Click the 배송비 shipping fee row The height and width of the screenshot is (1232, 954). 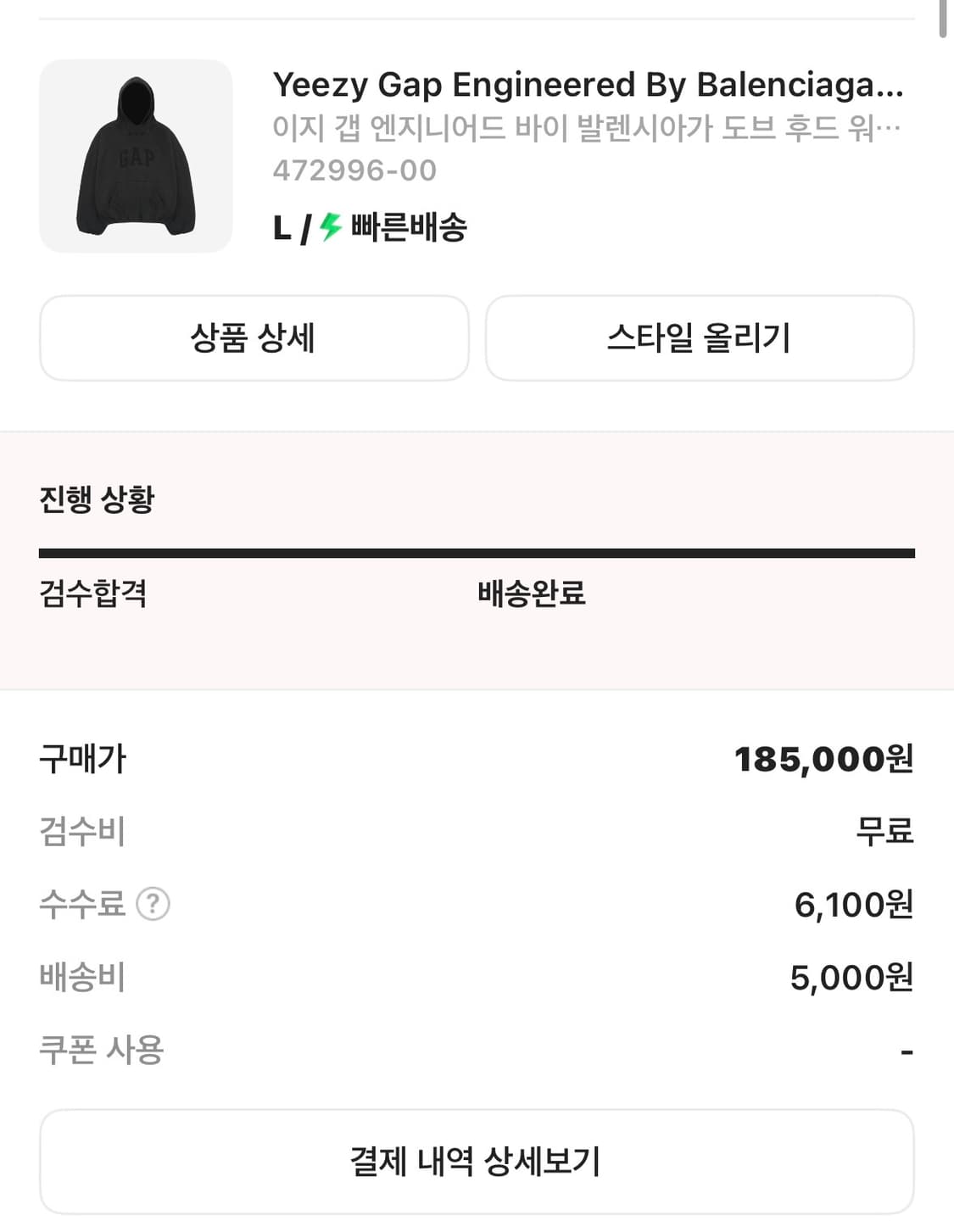[x=477, y=978]
